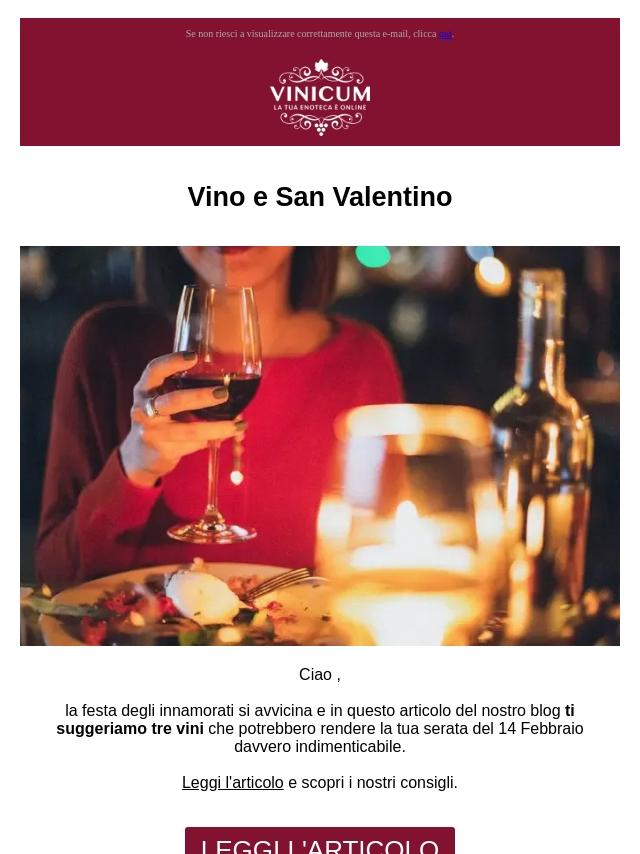Tap the 'LEGGI L'ARTICOLO' button
This screenshot has width=640, height=854.
point(320,843)
